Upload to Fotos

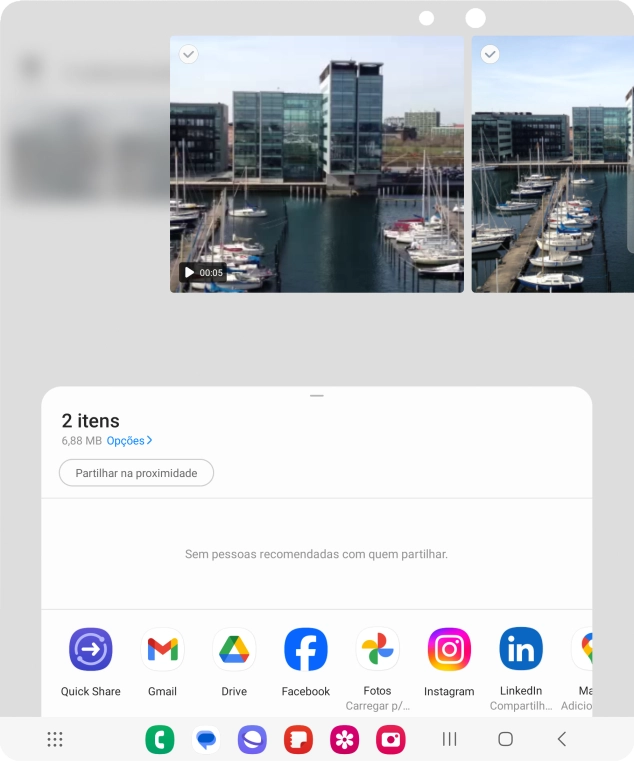[x=377, y=650]
